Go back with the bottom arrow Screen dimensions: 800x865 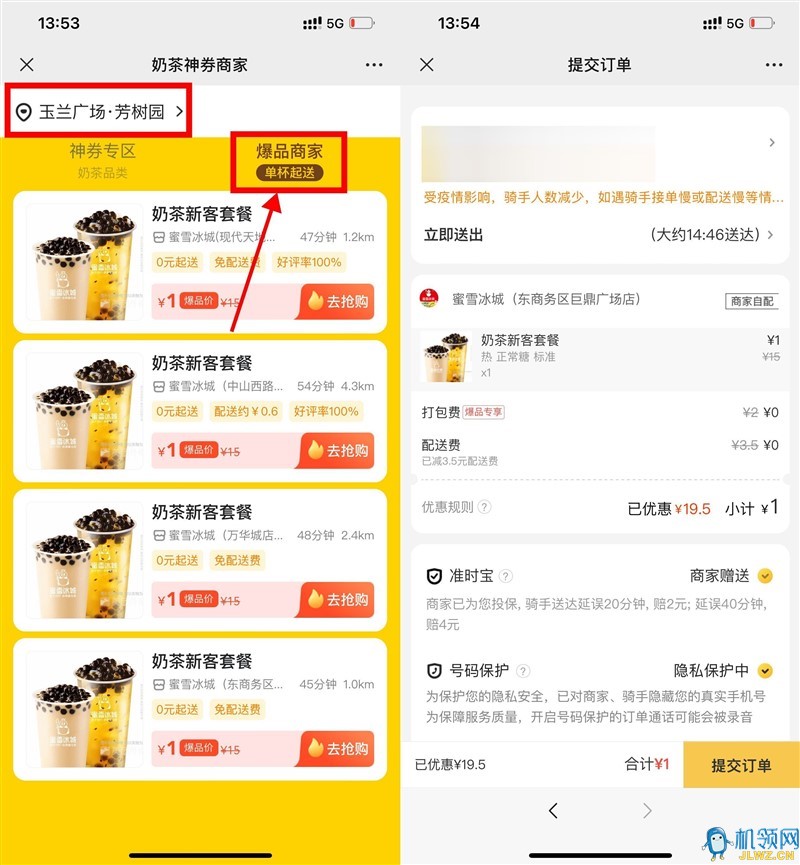coord(553,811)
